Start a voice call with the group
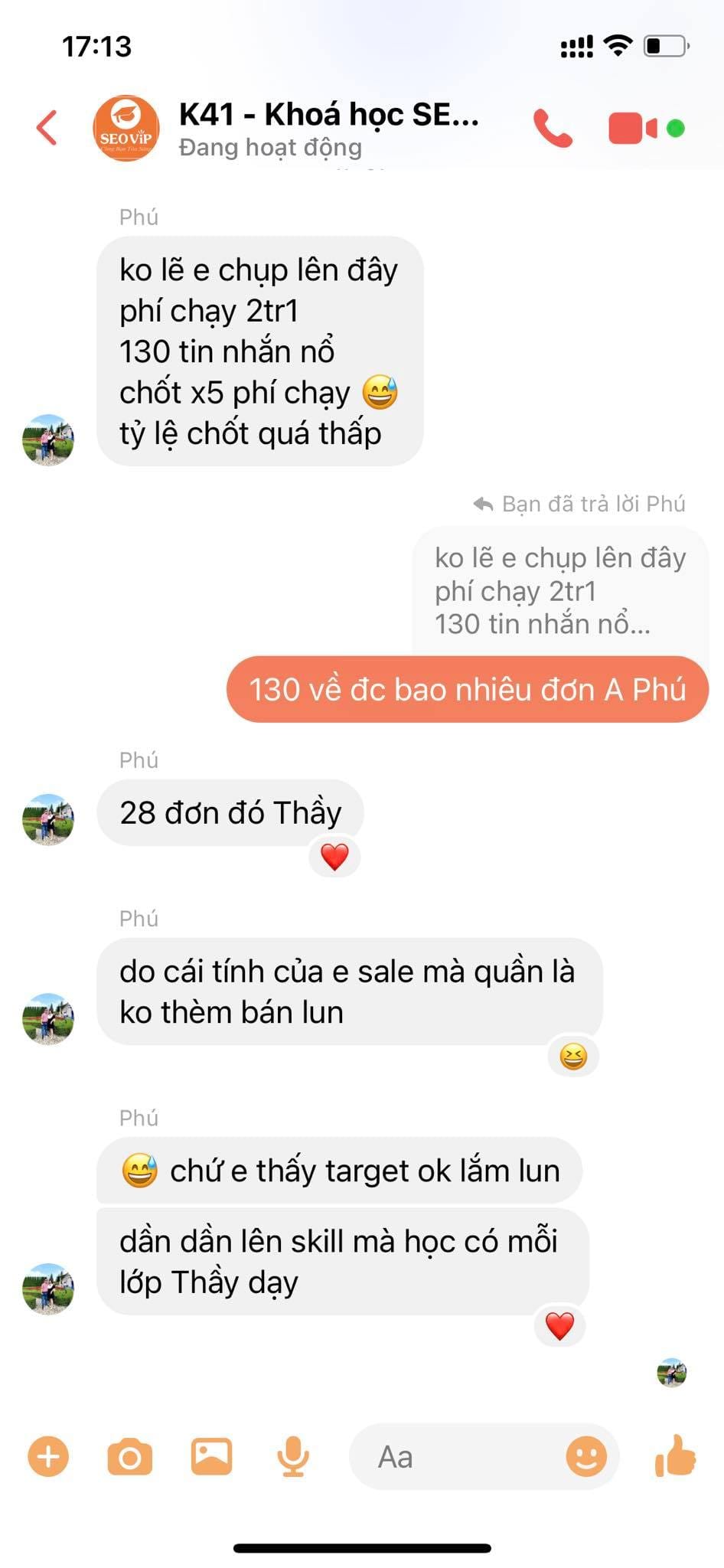Viewport: 724px width, 1568px height. 553,128
